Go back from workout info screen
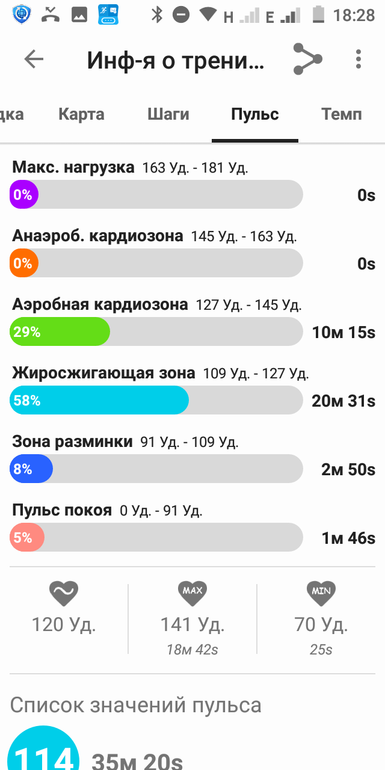This screenshot has width=385, height=770. pos(34,59)
